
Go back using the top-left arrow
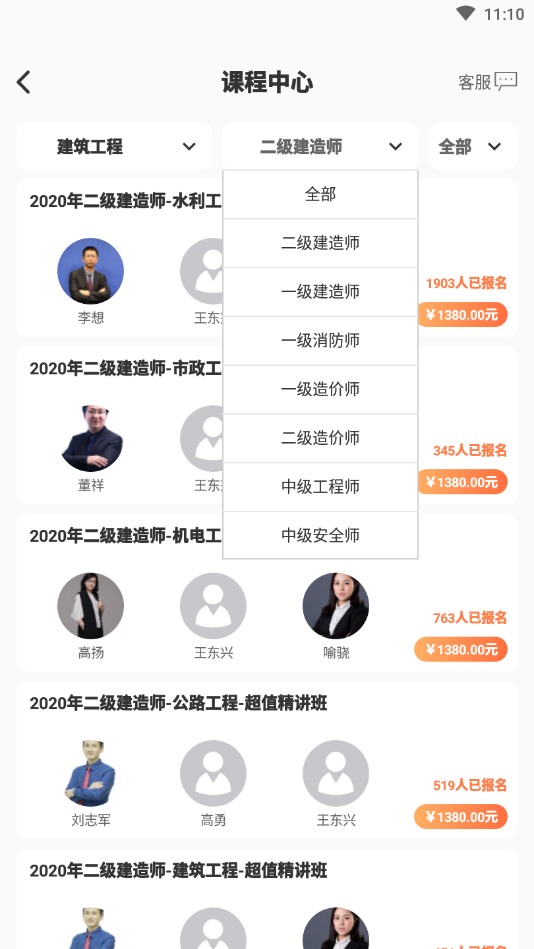point(24,82)
